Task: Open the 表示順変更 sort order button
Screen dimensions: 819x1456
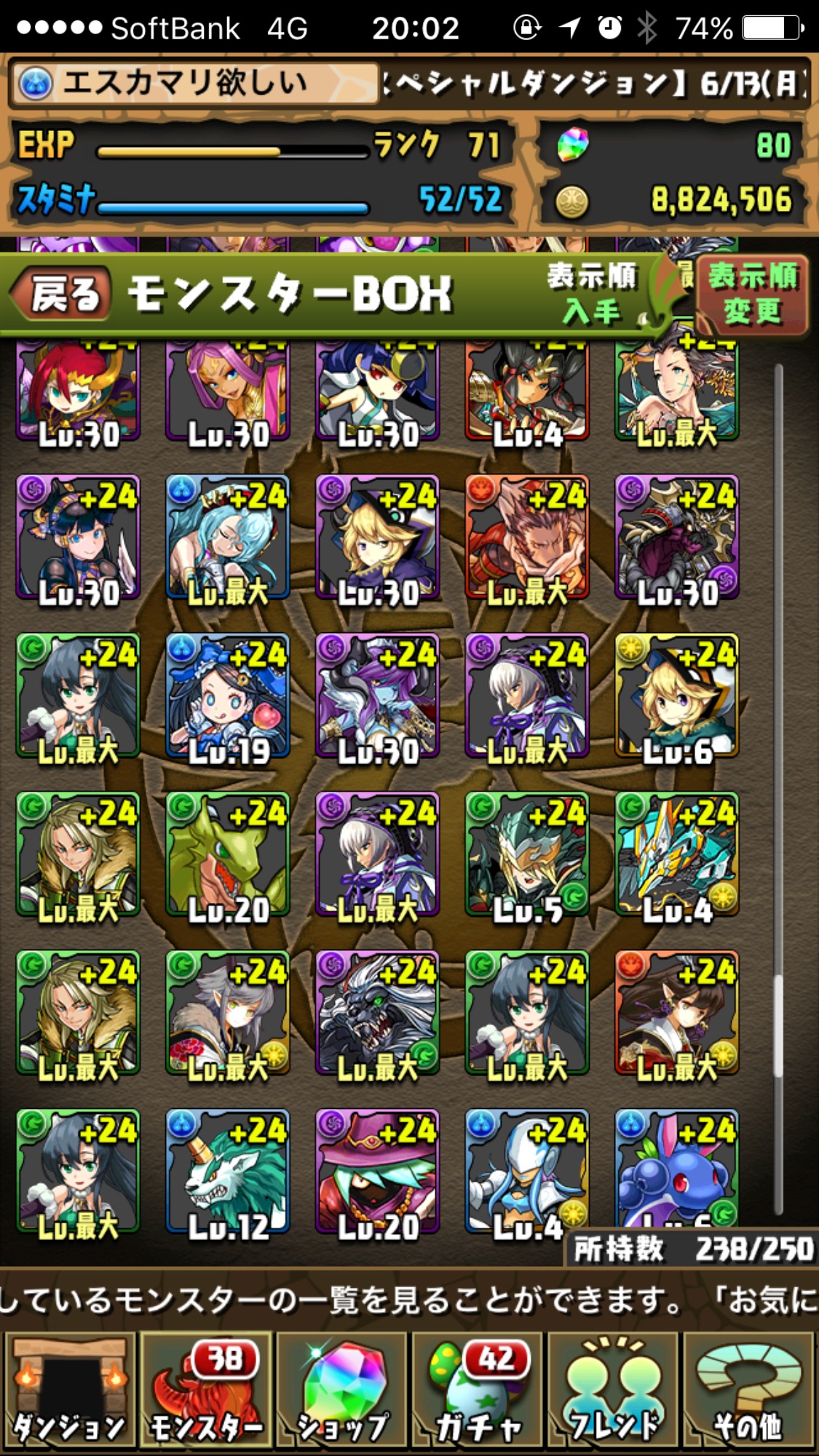Action: (x=752, y=295)
